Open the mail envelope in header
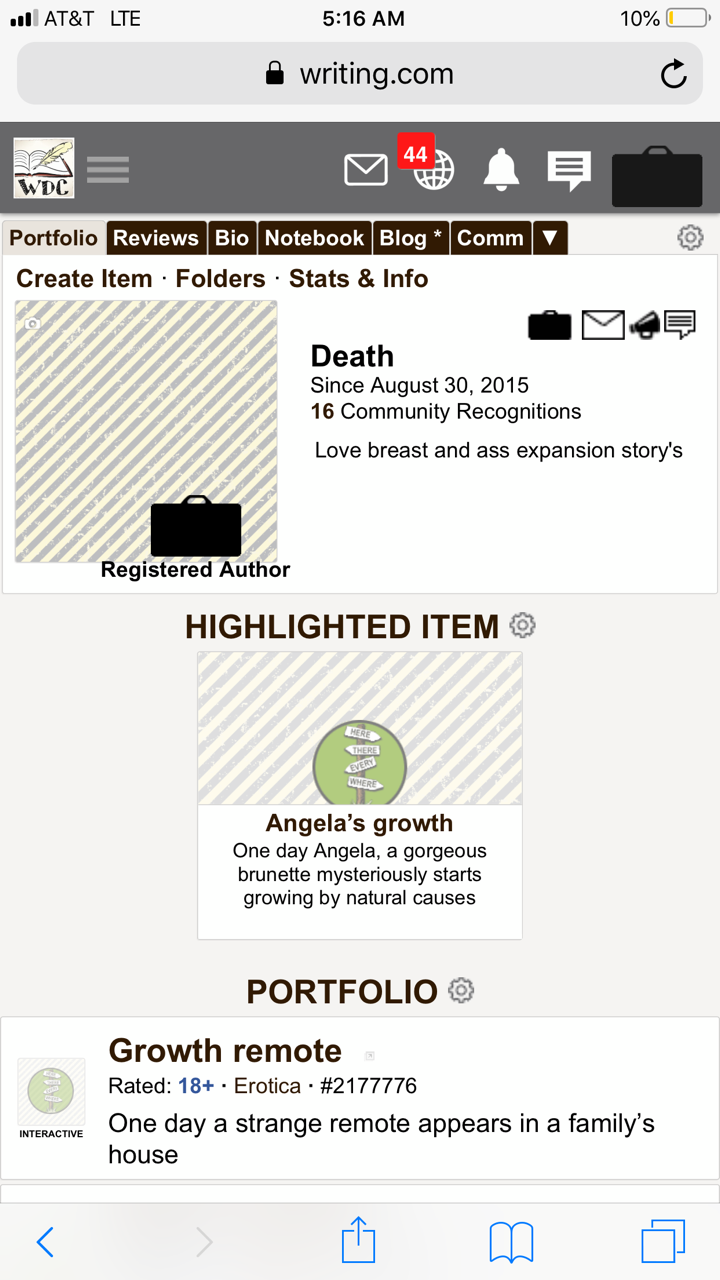The image size is (720, 1280). point(365,170)
